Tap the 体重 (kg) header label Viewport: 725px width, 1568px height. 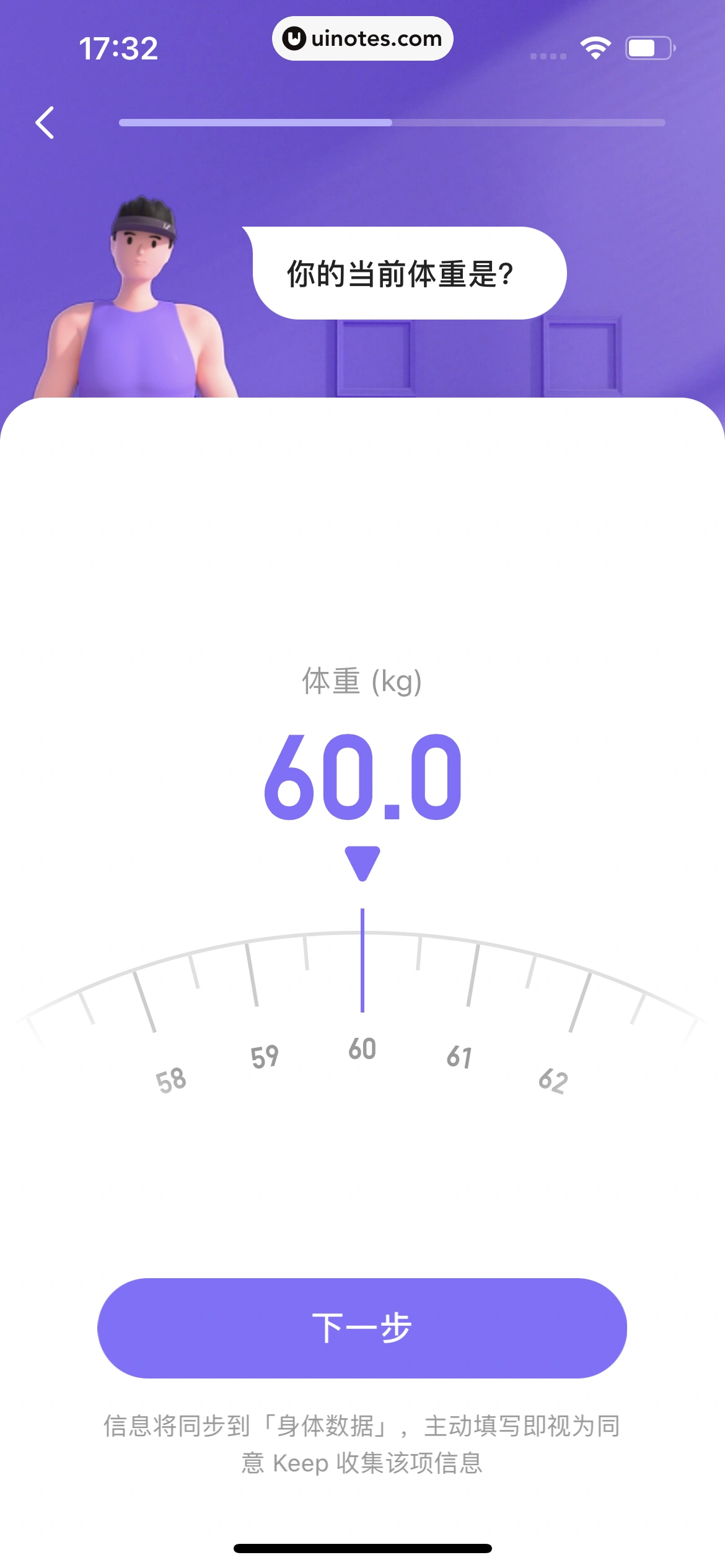pyautogui.click(x=362, y=682)
